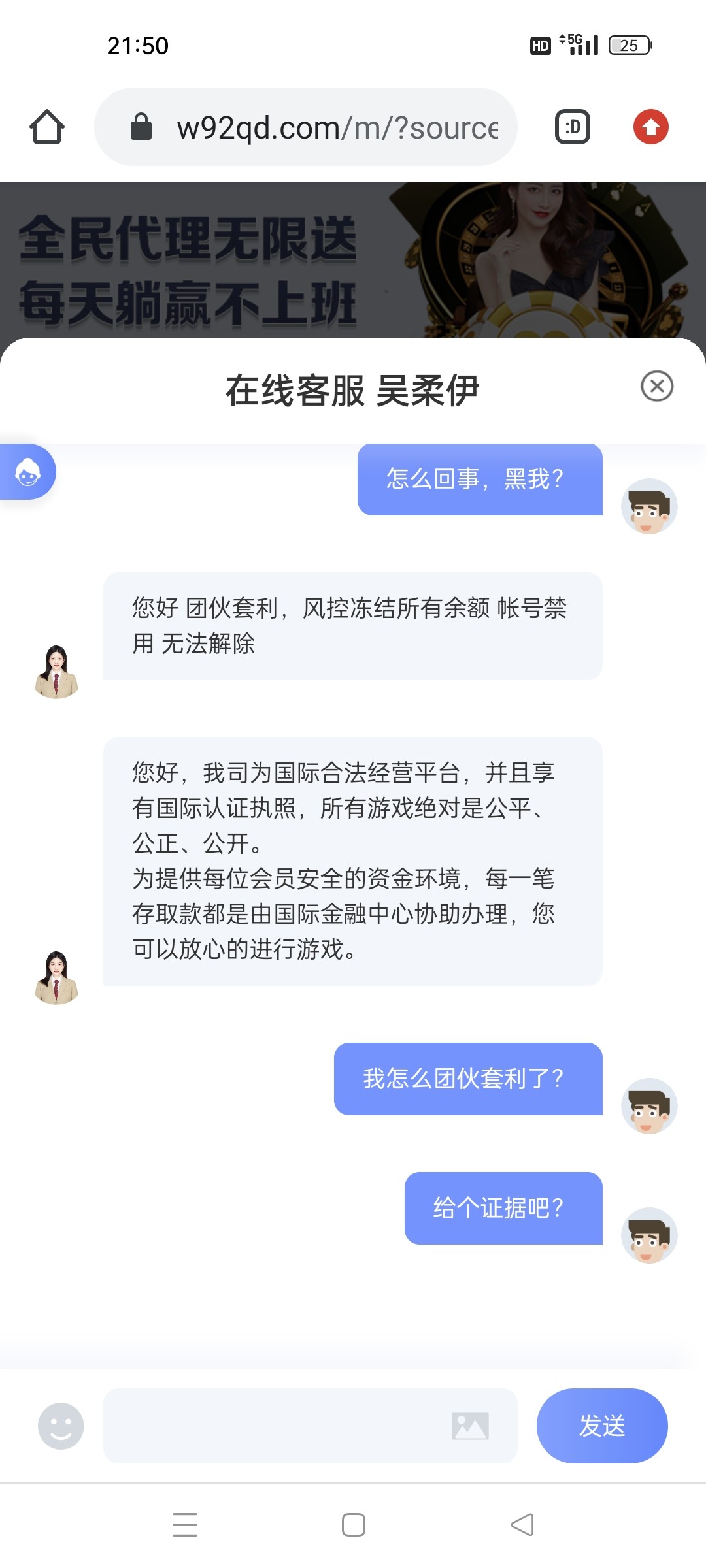
Task: Focus the chat message input field
Action: pyautogui.click(x=275, y=1426)
